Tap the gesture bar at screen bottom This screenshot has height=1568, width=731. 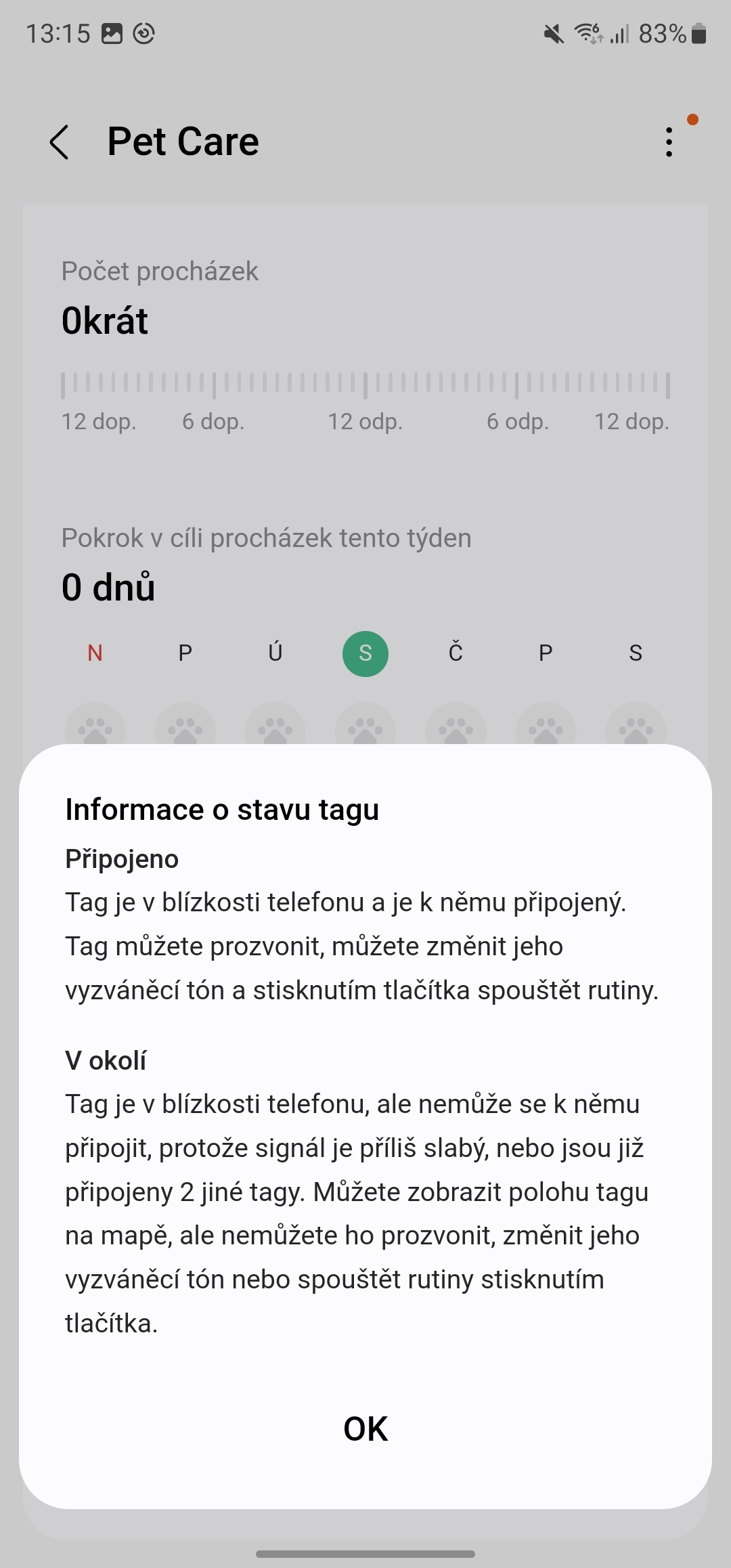coord(365,1554)
